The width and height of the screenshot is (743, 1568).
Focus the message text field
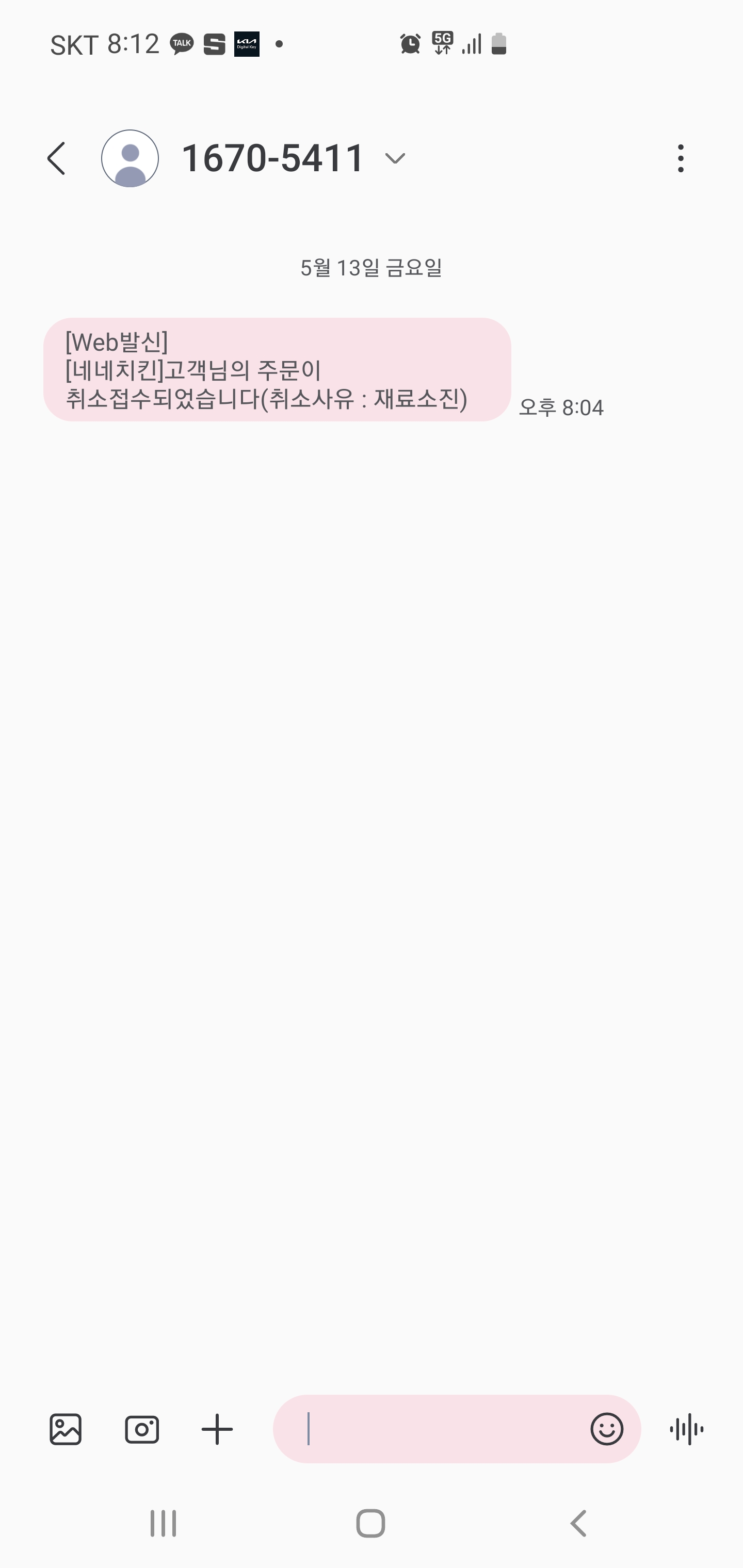[x=439, y=1429]
